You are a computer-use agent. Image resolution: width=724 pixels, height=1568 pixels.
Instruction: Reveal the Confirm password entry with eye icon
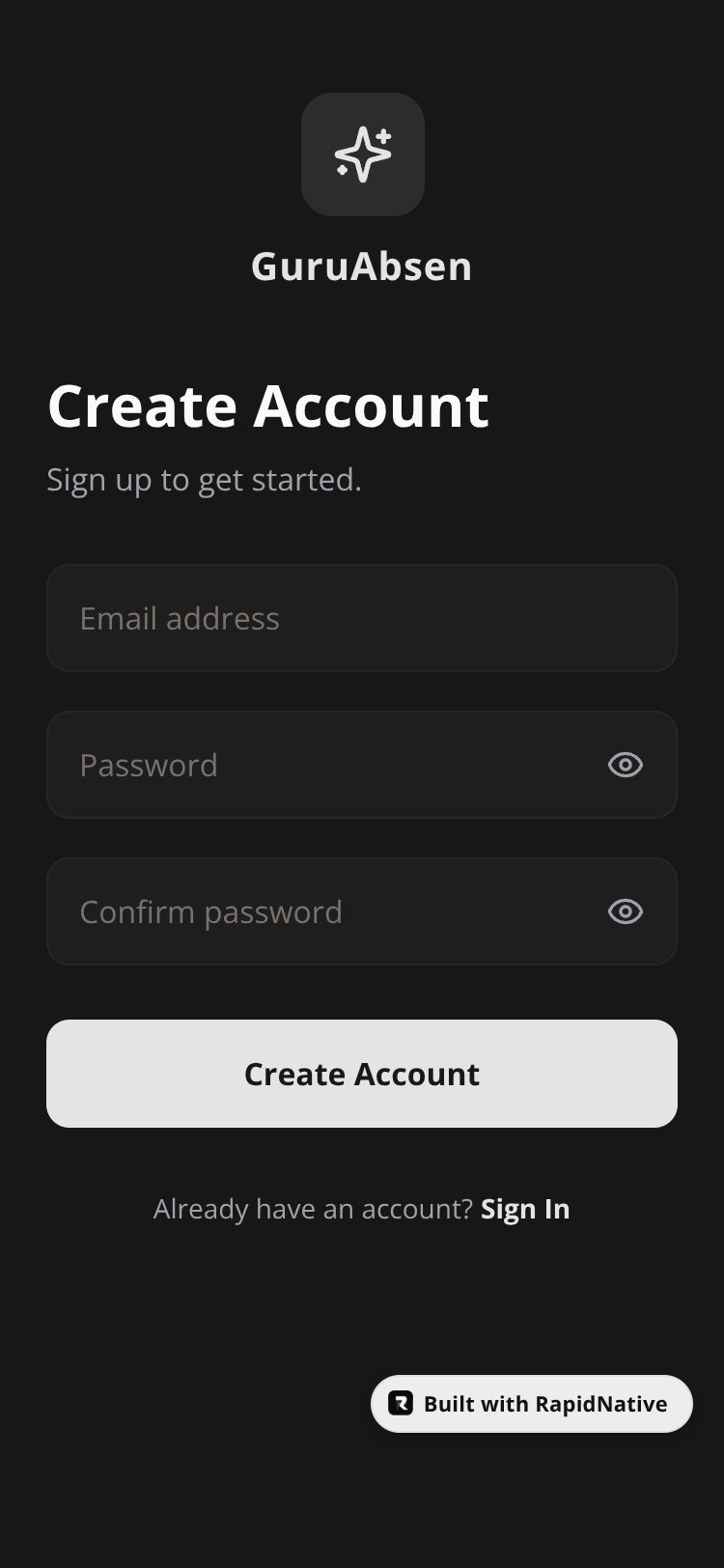pyautogui.click(x=626, y=911)
